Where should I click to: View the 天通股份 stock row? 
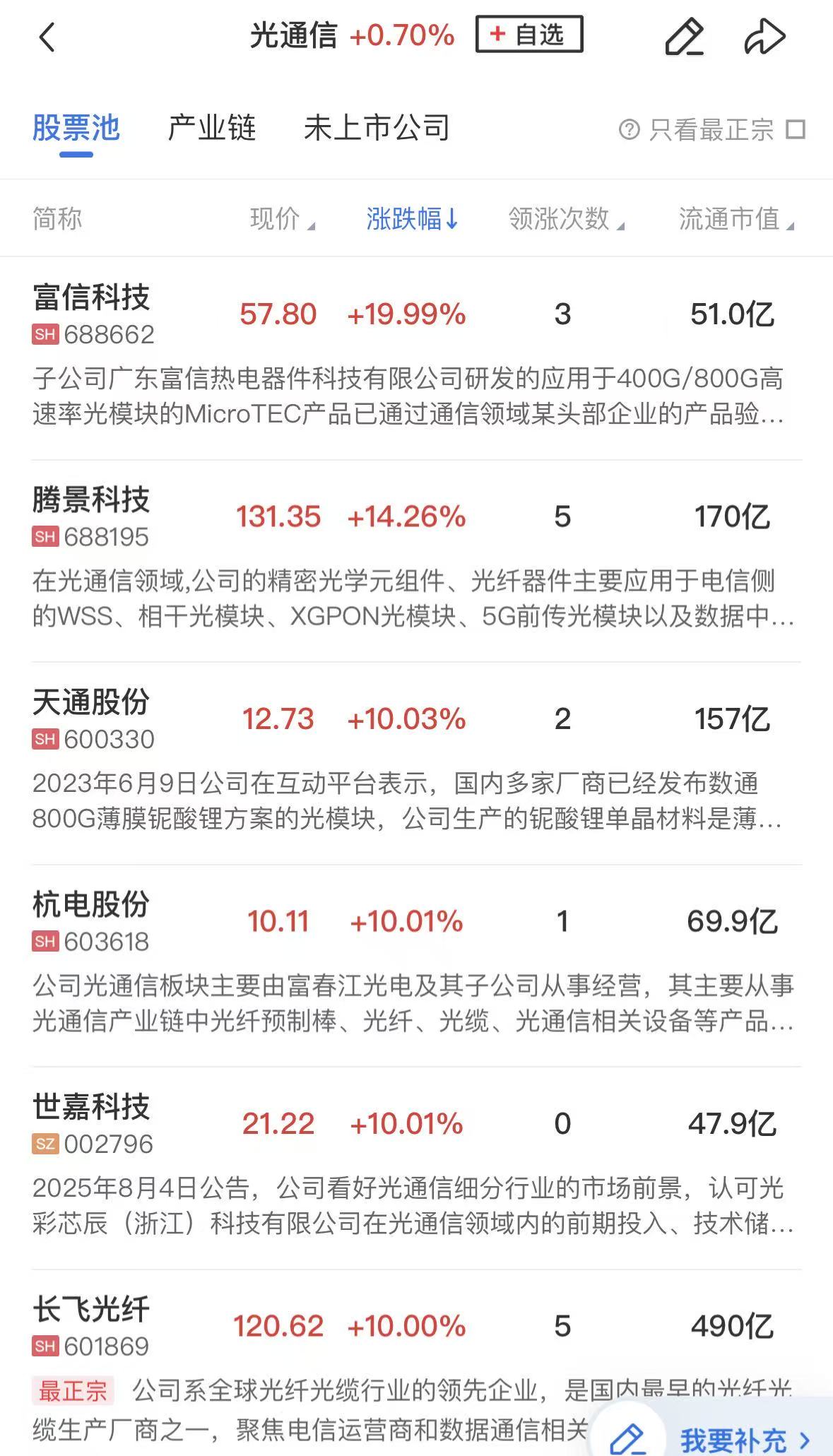click(91, 702)
